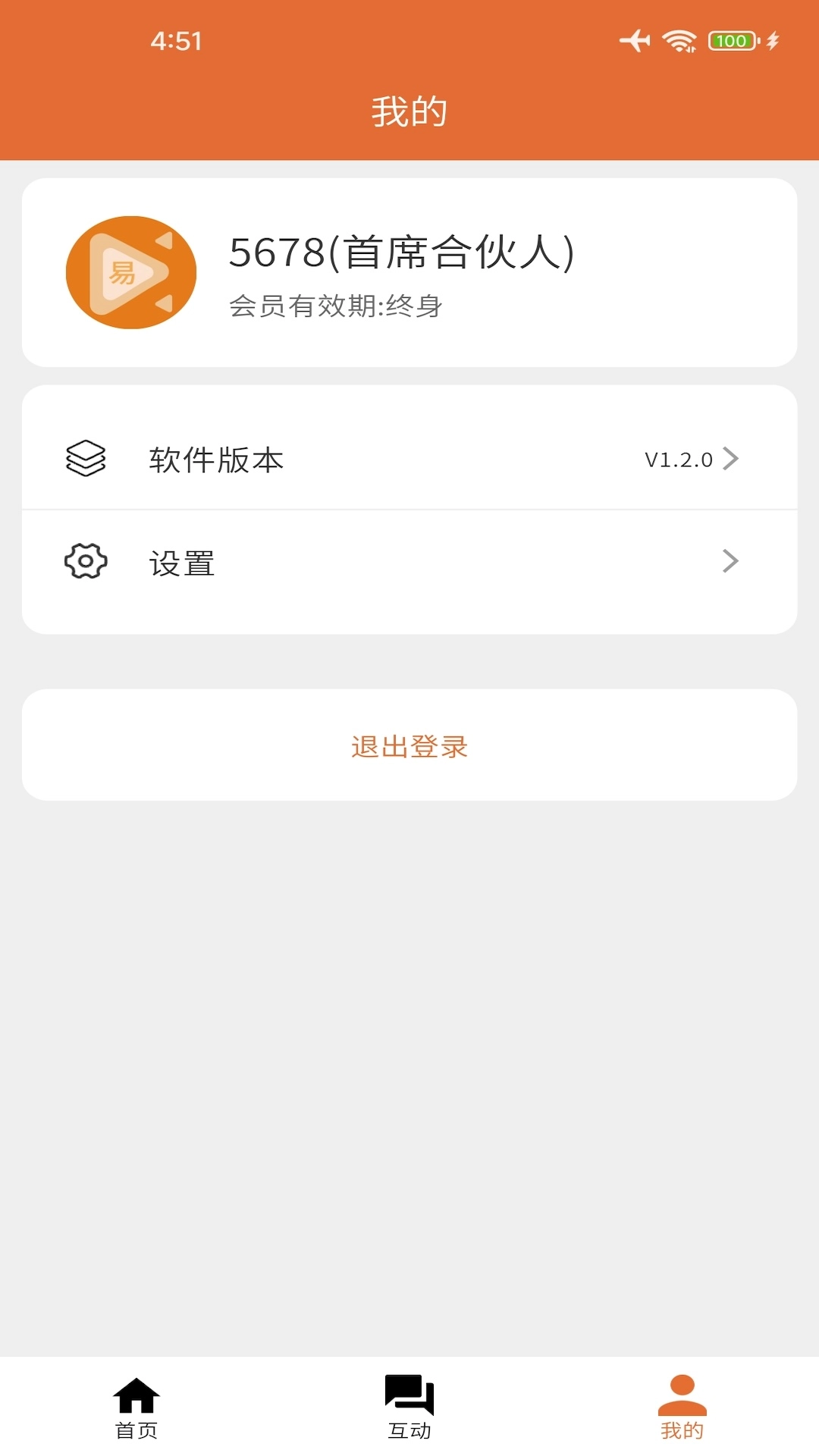Open 设置 using the right-pointing chevron
This screenshot has height=1456, width=819.
click(x=730, y=561)
